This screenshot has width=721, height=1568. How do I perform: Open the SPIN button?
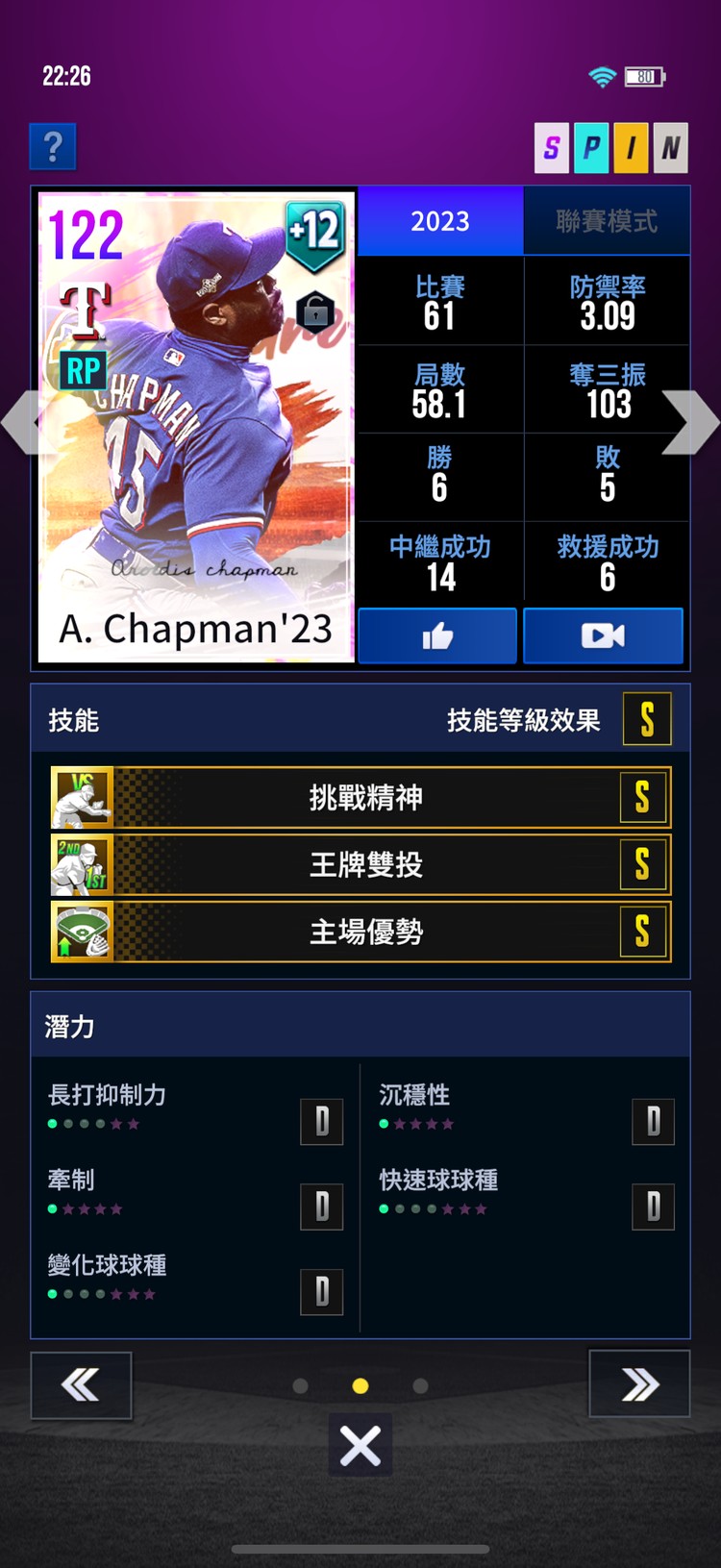(x=610, y=148)
